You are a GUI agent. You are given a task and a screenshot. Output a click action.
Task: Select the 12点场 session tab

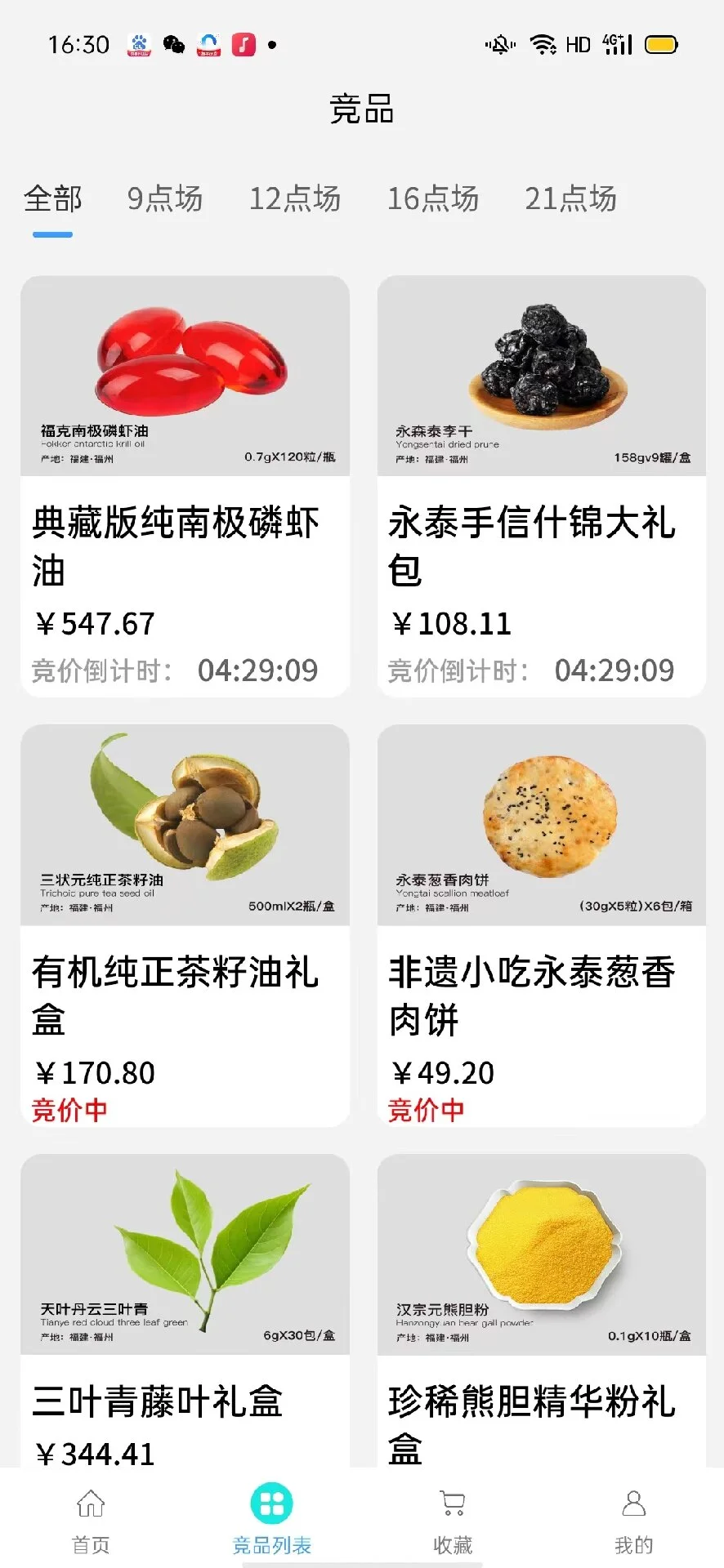pos(296,198)
